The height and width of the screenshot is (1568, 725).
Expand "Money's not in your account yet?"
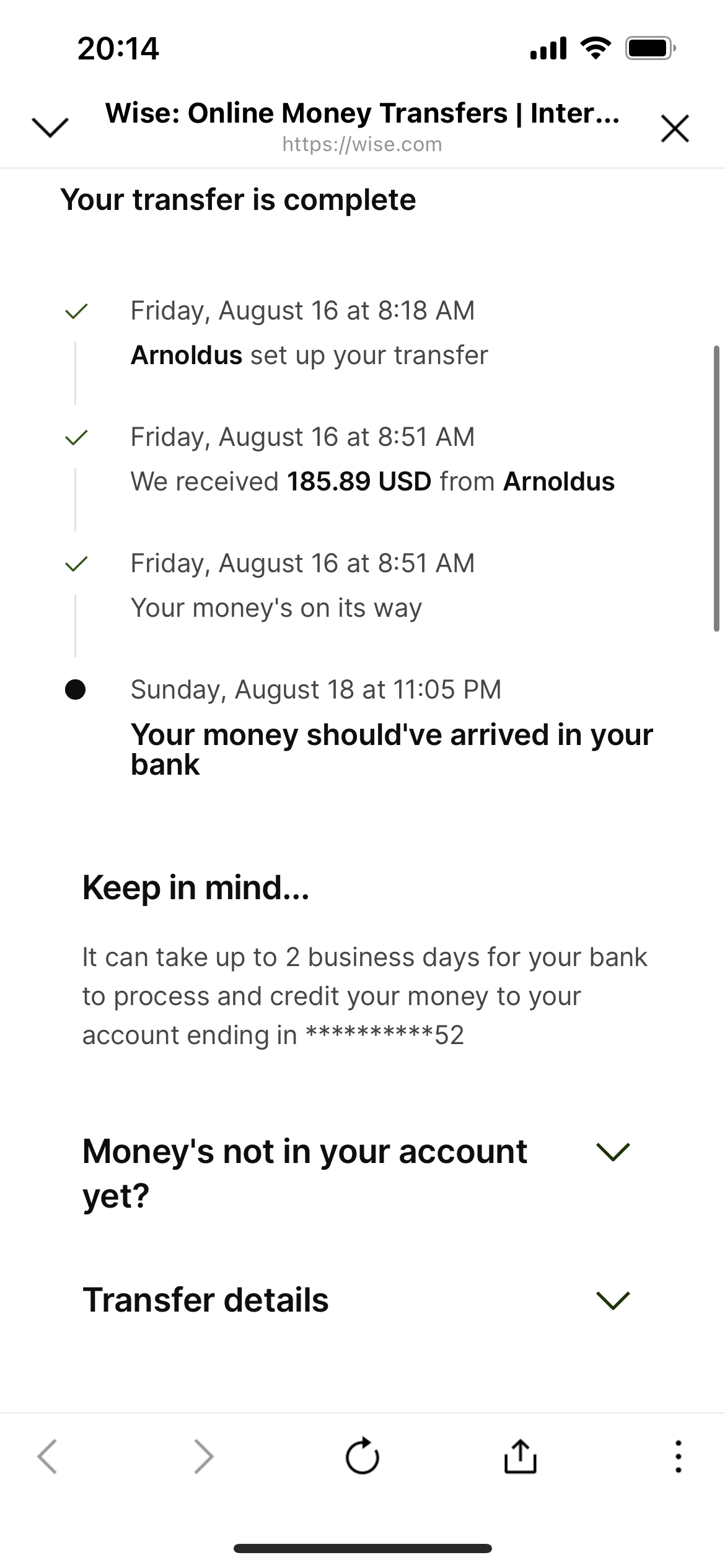point(612,1151)
